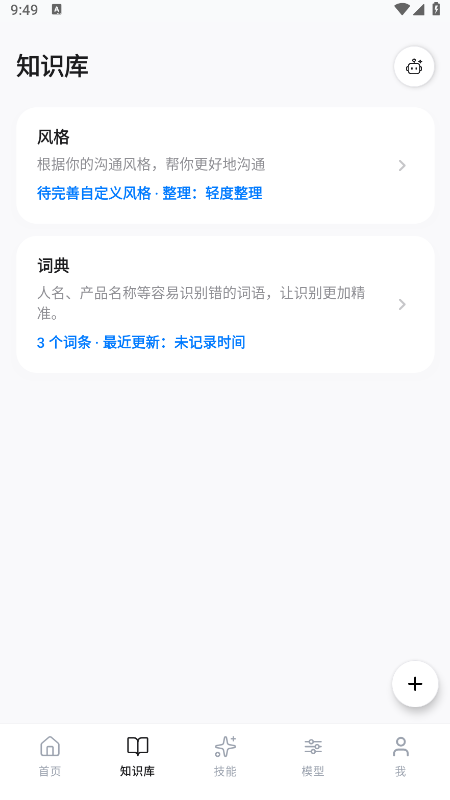This screenshot has width=450, height=800.
Task: Open the robot assistant icon
Action: pos(414,66)
